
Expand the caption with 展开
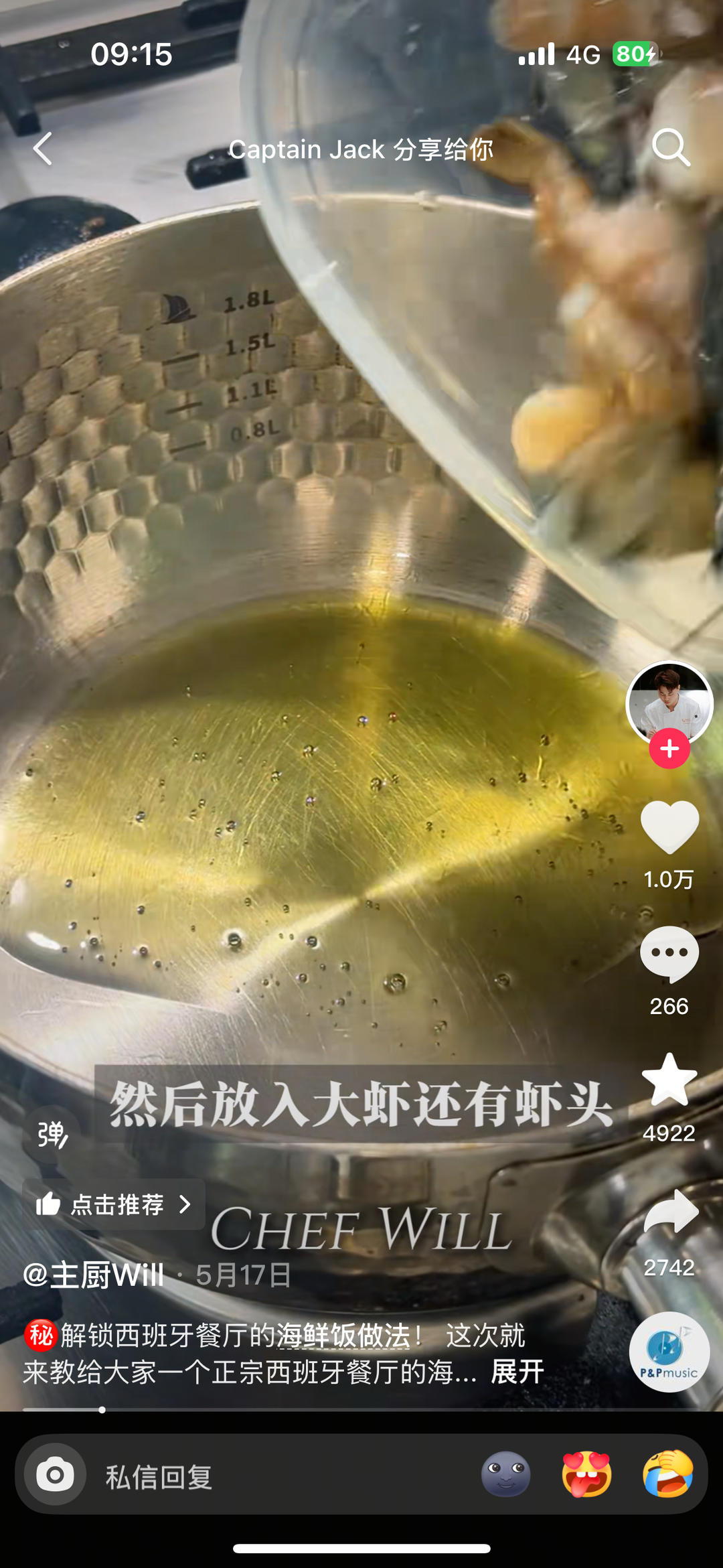point(517,1372)
